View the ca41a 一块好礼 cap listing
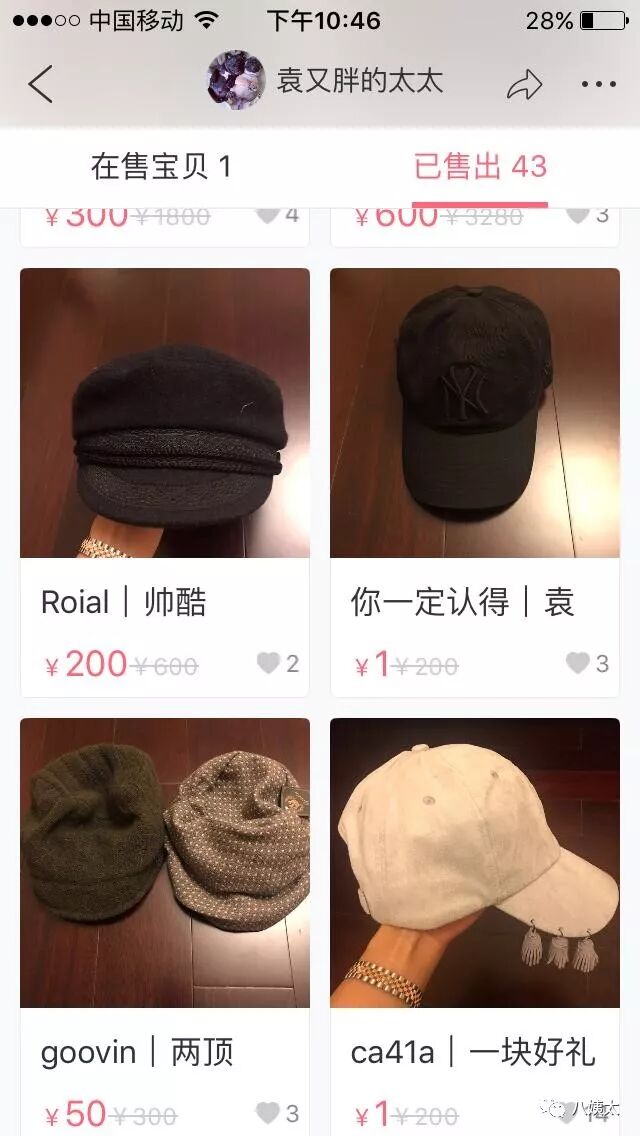 pos(475,863)
